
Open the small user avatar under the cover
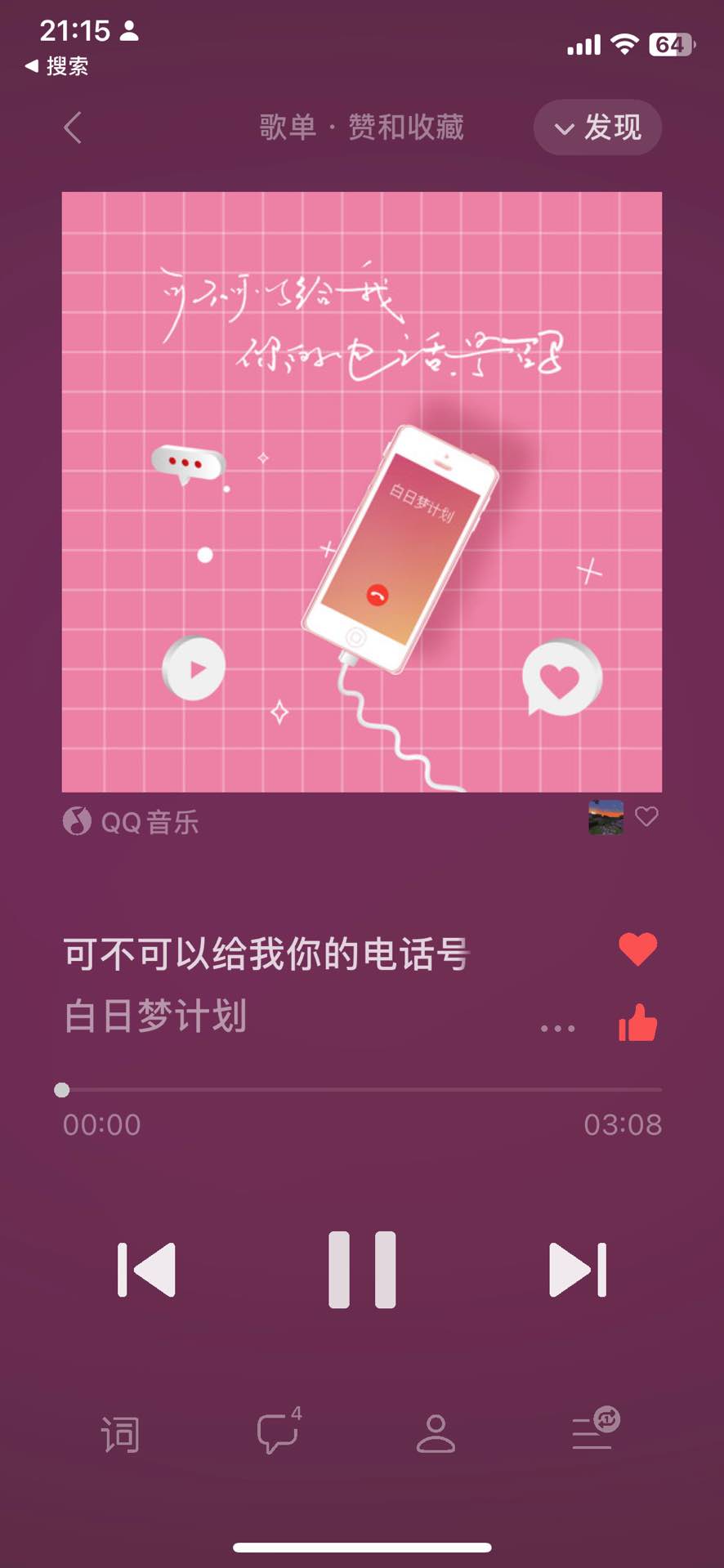click(x=606, y=817)
